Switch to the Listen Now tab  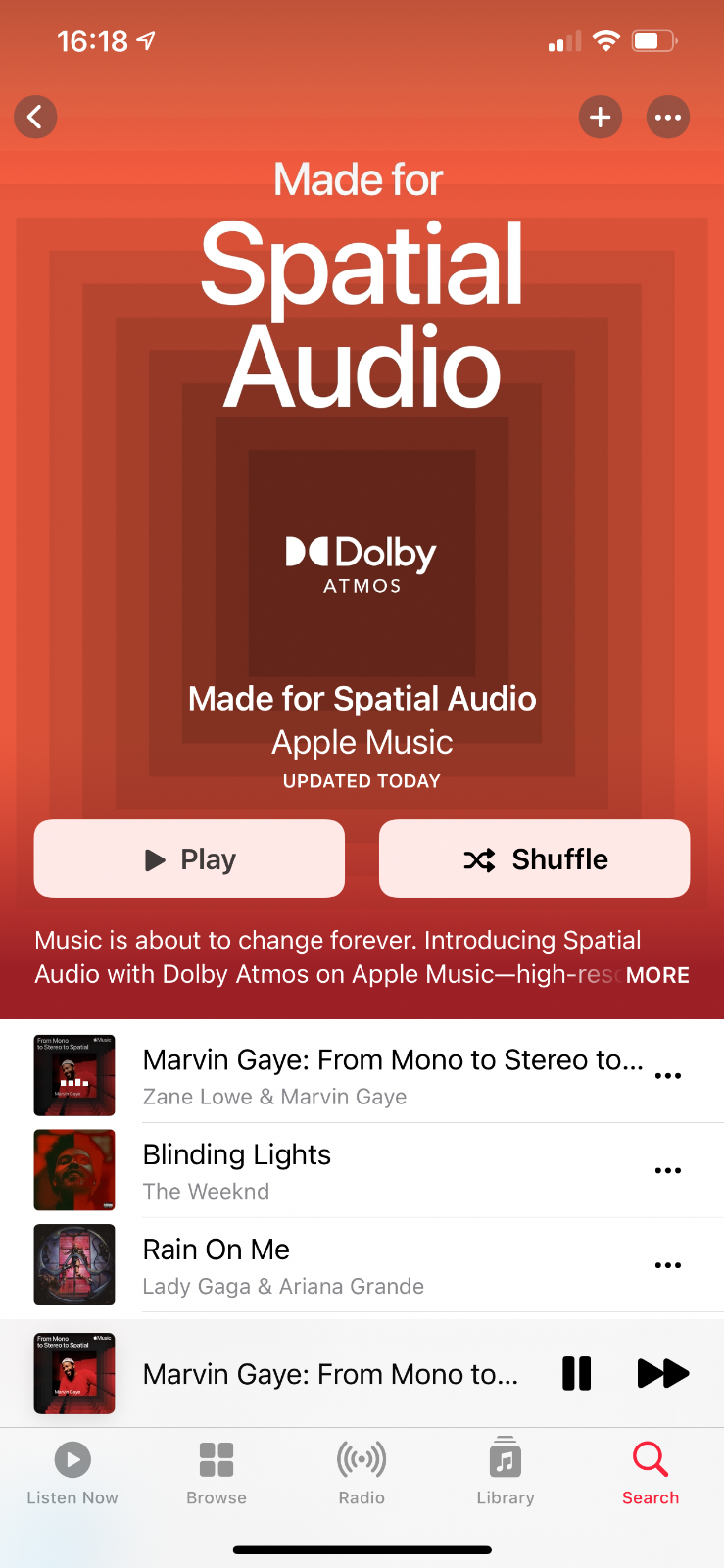[72, 1473]
